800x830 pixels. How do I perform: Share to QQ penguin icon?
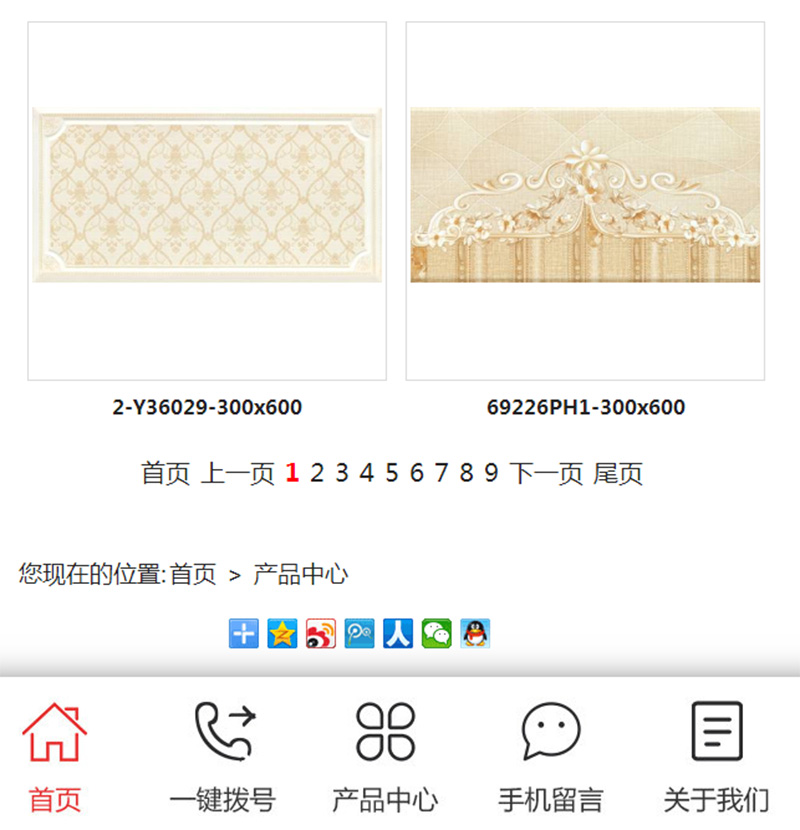(x=475, y=633)
